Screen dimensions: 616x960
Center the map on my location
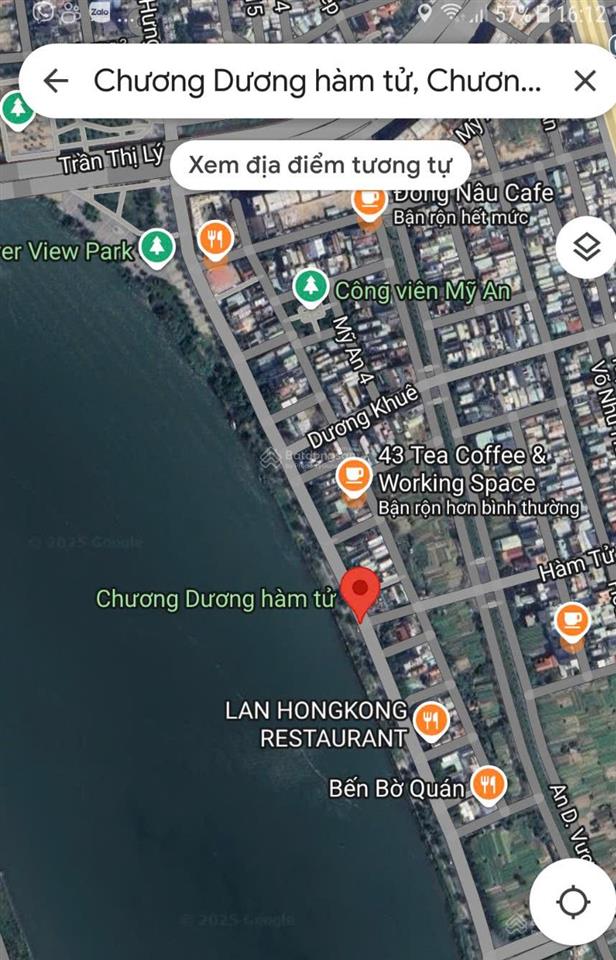(573, 902)
